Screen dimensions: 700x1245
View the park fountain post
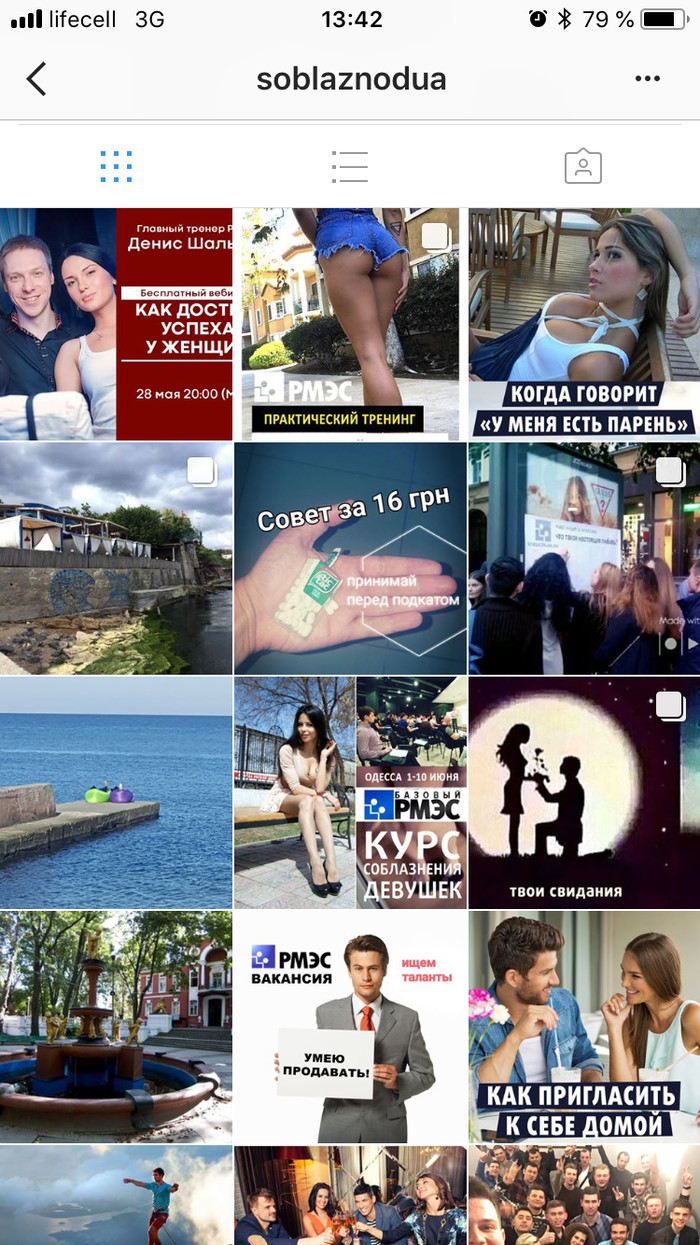click(x=116, y=1026)
